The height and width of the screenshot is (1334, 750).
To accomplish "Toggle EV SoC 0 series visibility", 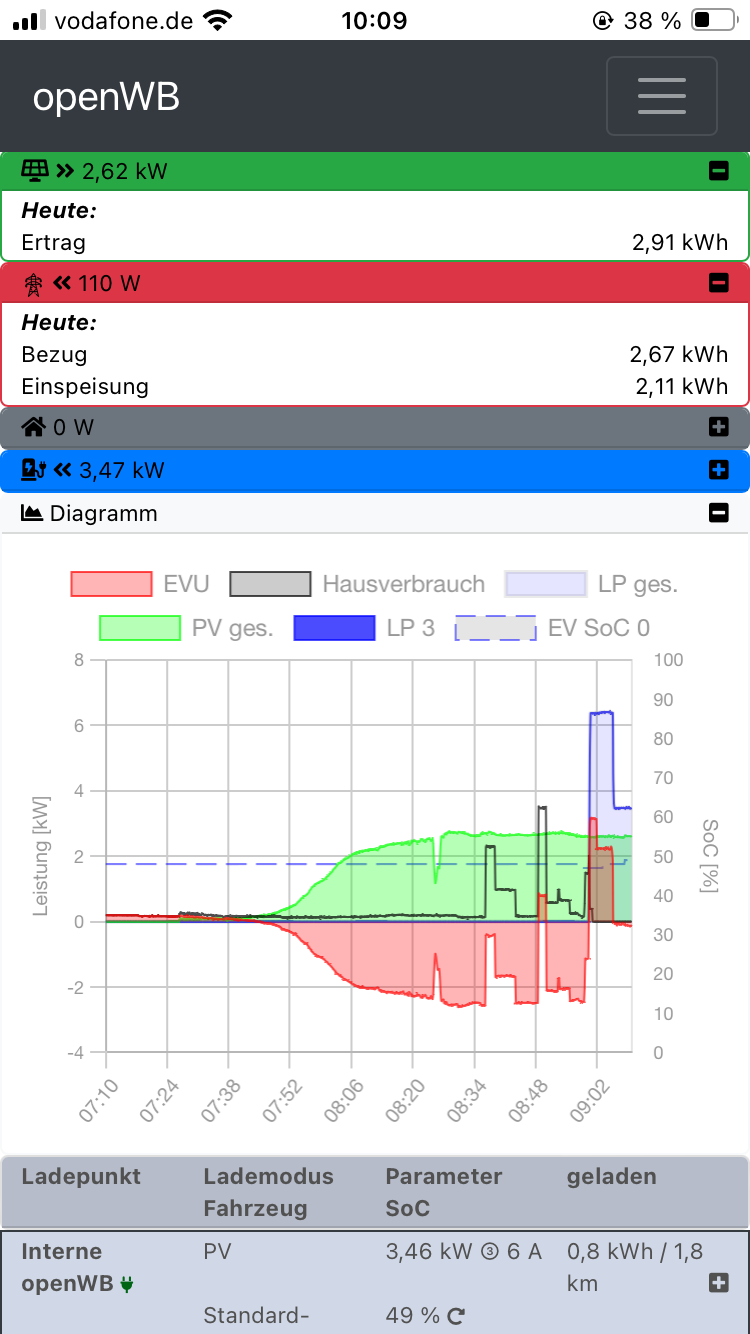I will pyautogui.click(x=552, y=628).
